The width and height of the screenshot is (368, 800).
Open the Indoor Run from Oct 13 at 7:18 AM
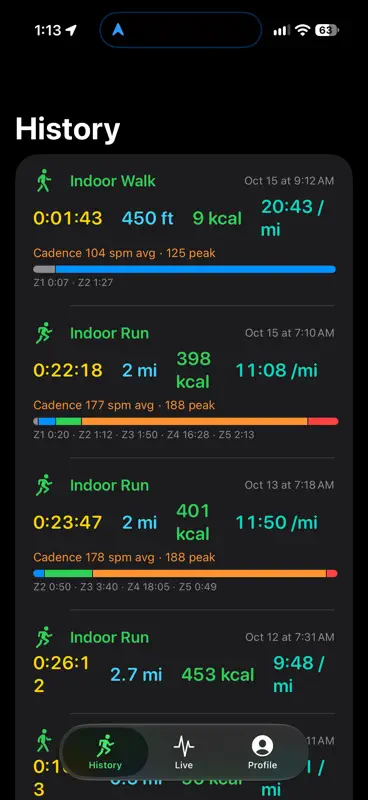point(184,534)
